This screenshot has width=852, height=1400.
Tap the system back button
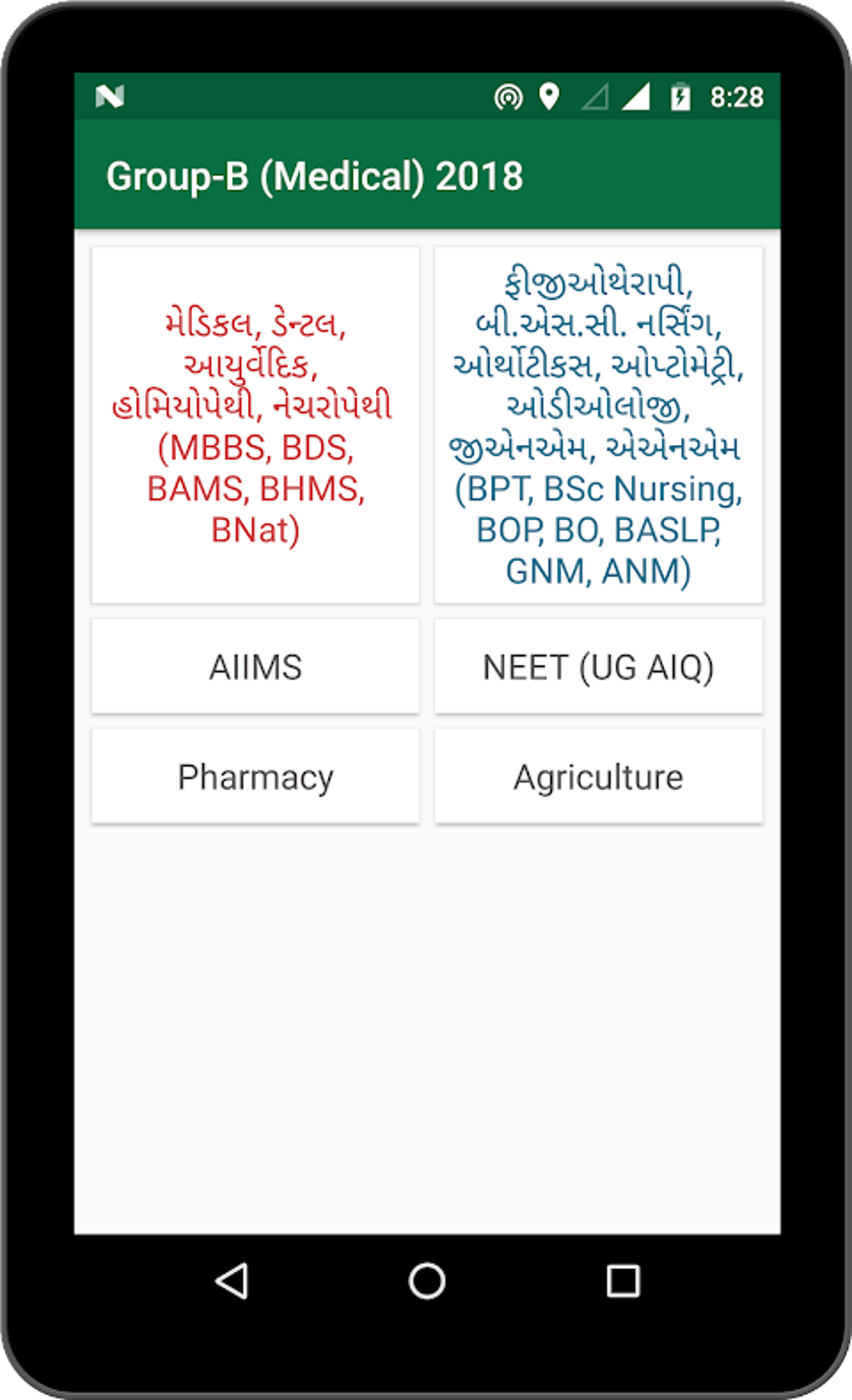tap(232, 1281)
